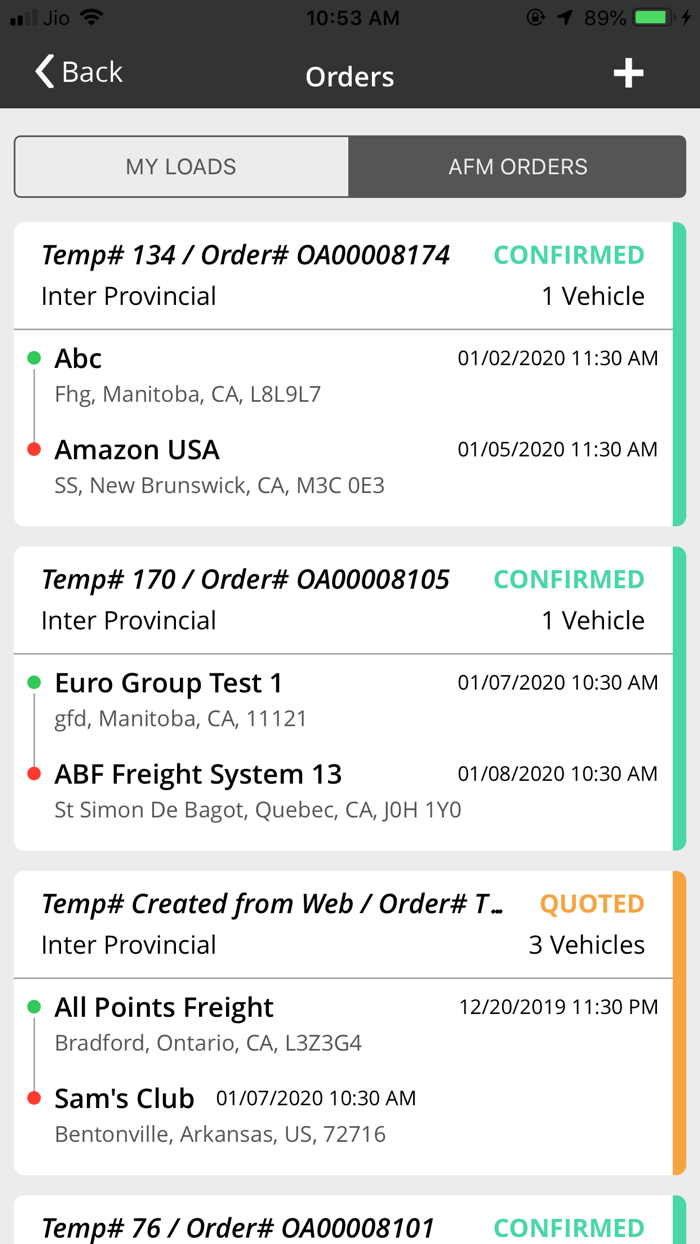Viewport: 700px width, 1244px height.
Task: Go back using the Back button
Action: pos(78,73)
